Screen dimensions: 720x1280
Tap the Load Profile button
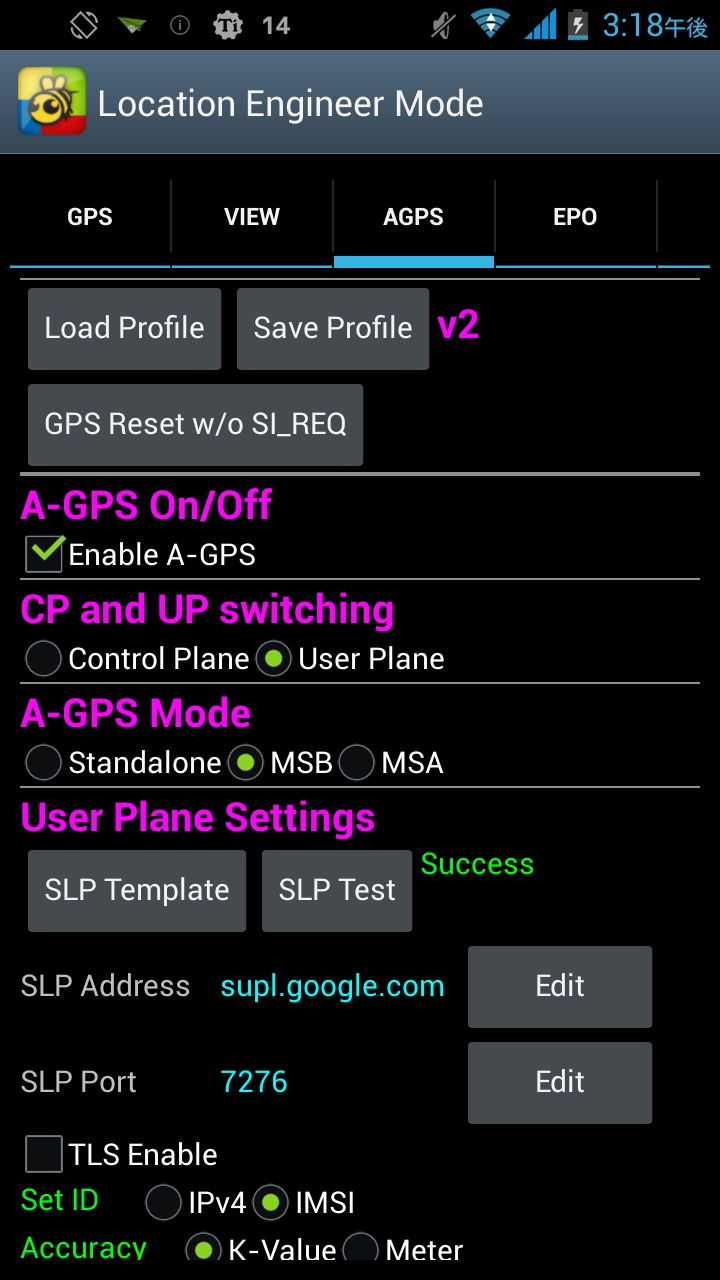(124, 328)
